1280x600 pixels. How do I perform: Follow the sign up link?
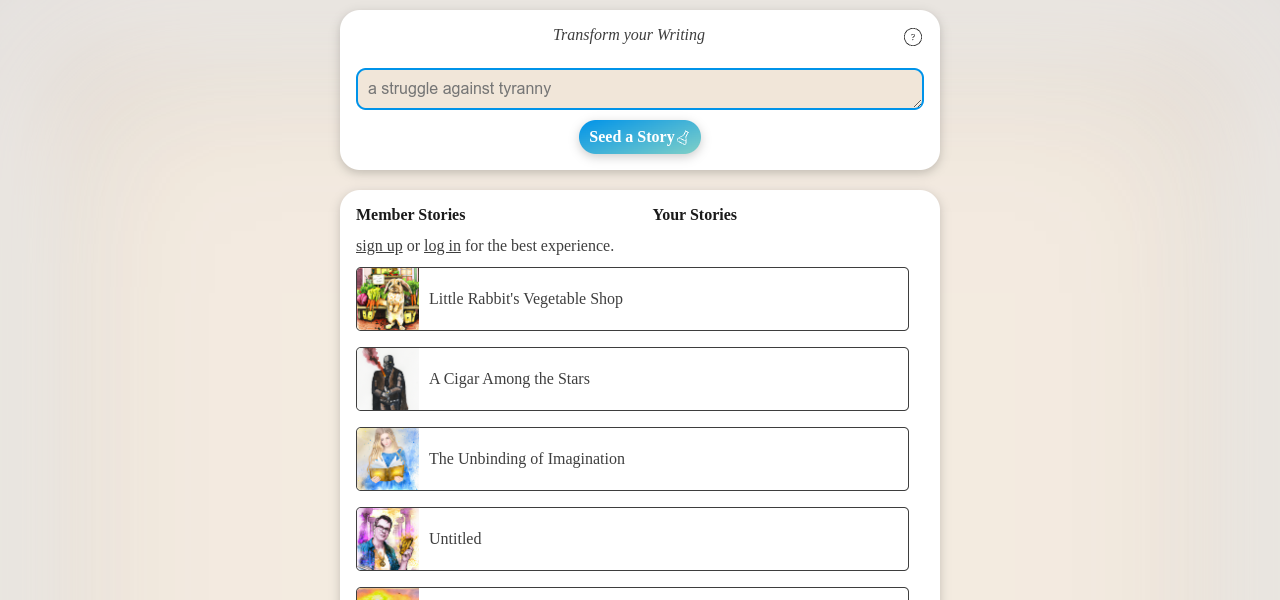(x=379, y=246)
